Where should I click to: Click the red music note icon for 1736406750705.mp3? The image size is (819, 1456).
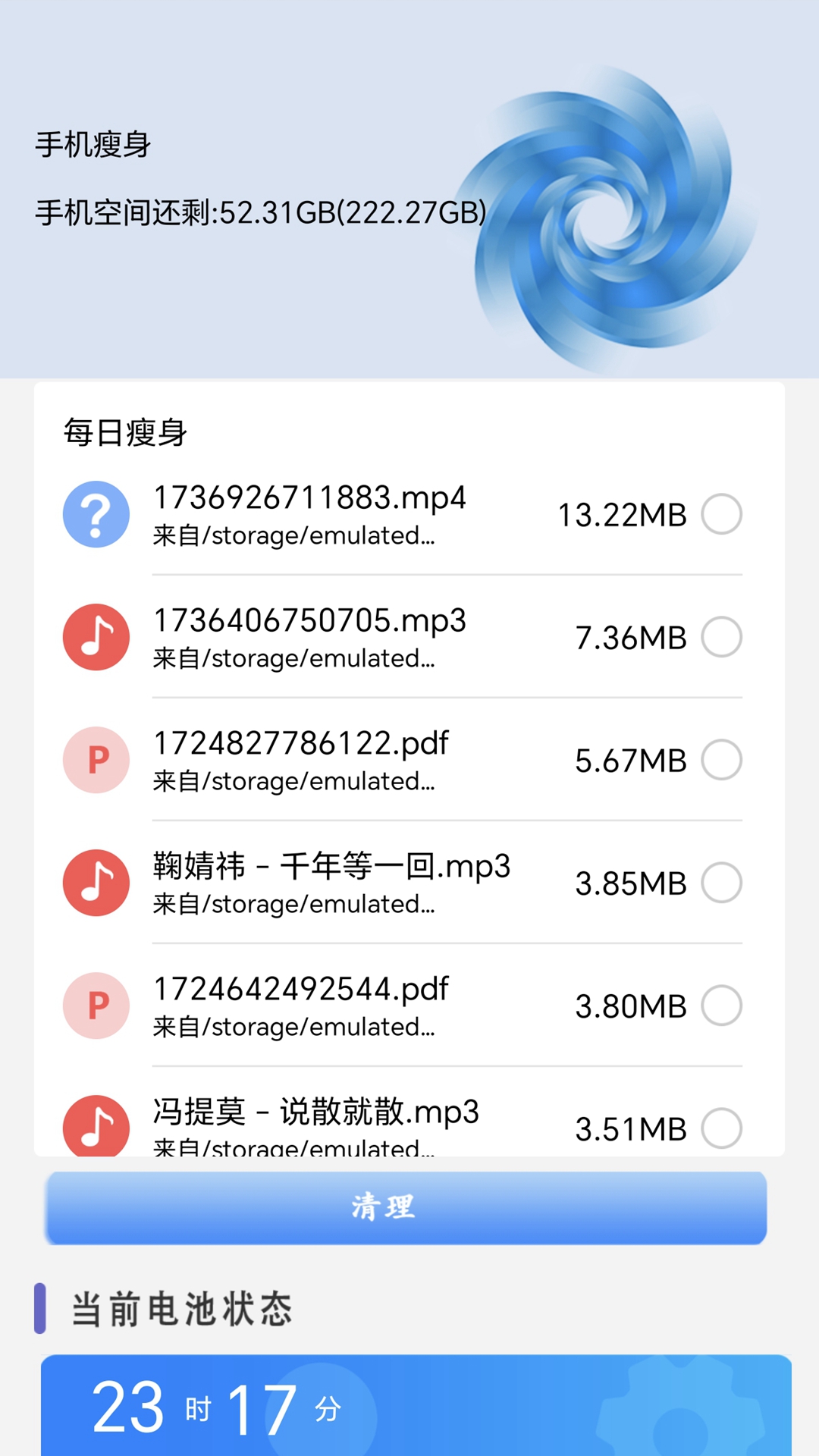coord(96,637)
